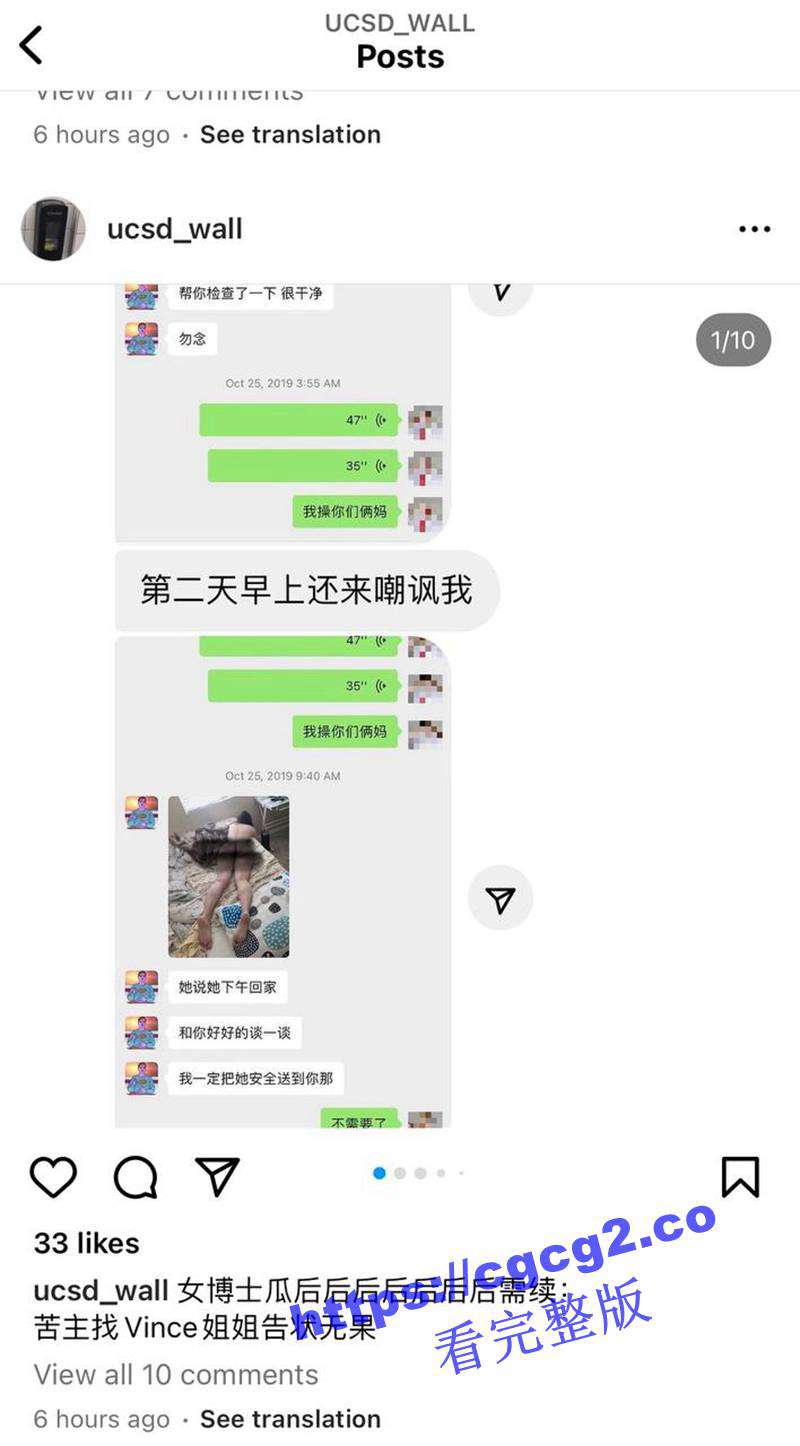The image size is (800, 1446).
Task: View all 10 comments
Action: pyautogui.click(x=176, y=1374)
